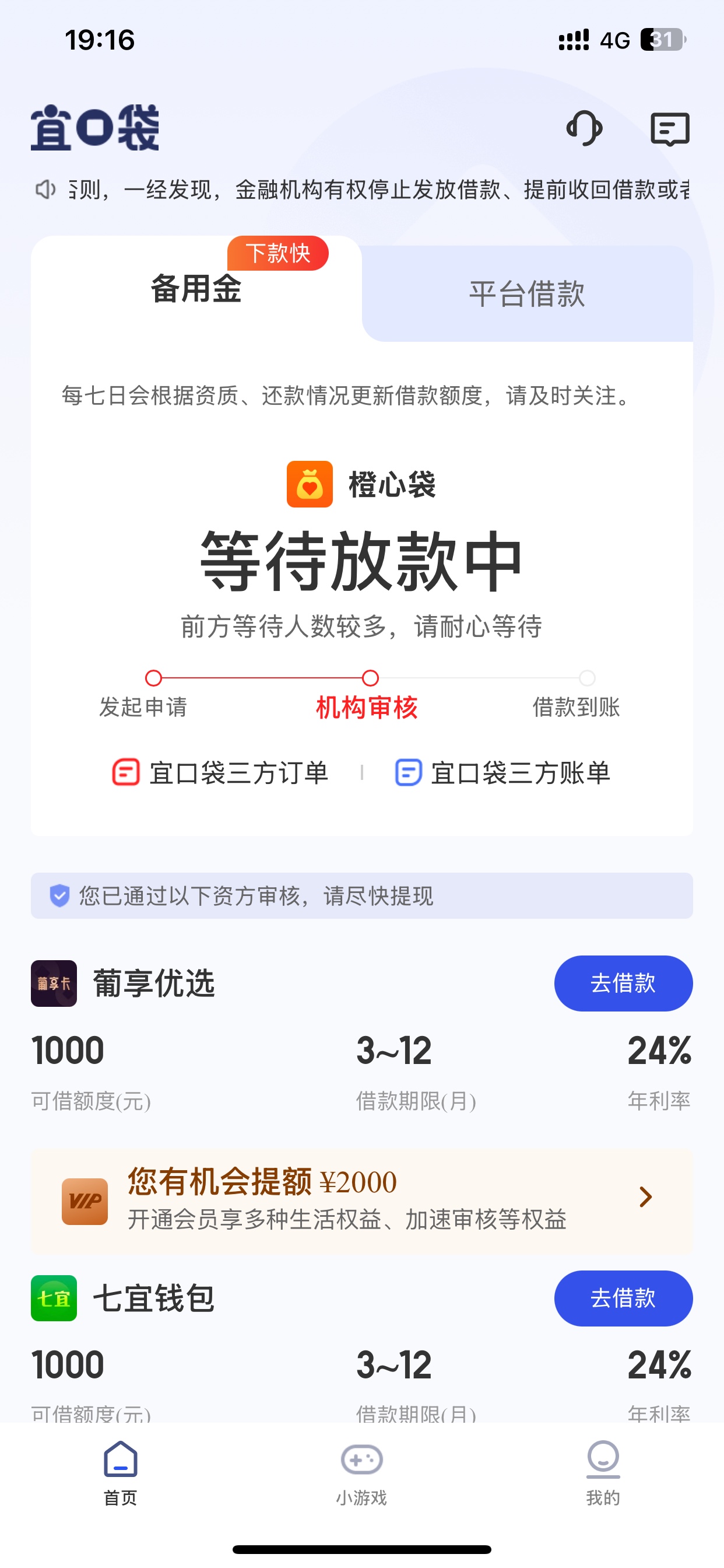Open the scrolling announcement notice
This screenshot has height=1568, width=724.
coord(377,190)
